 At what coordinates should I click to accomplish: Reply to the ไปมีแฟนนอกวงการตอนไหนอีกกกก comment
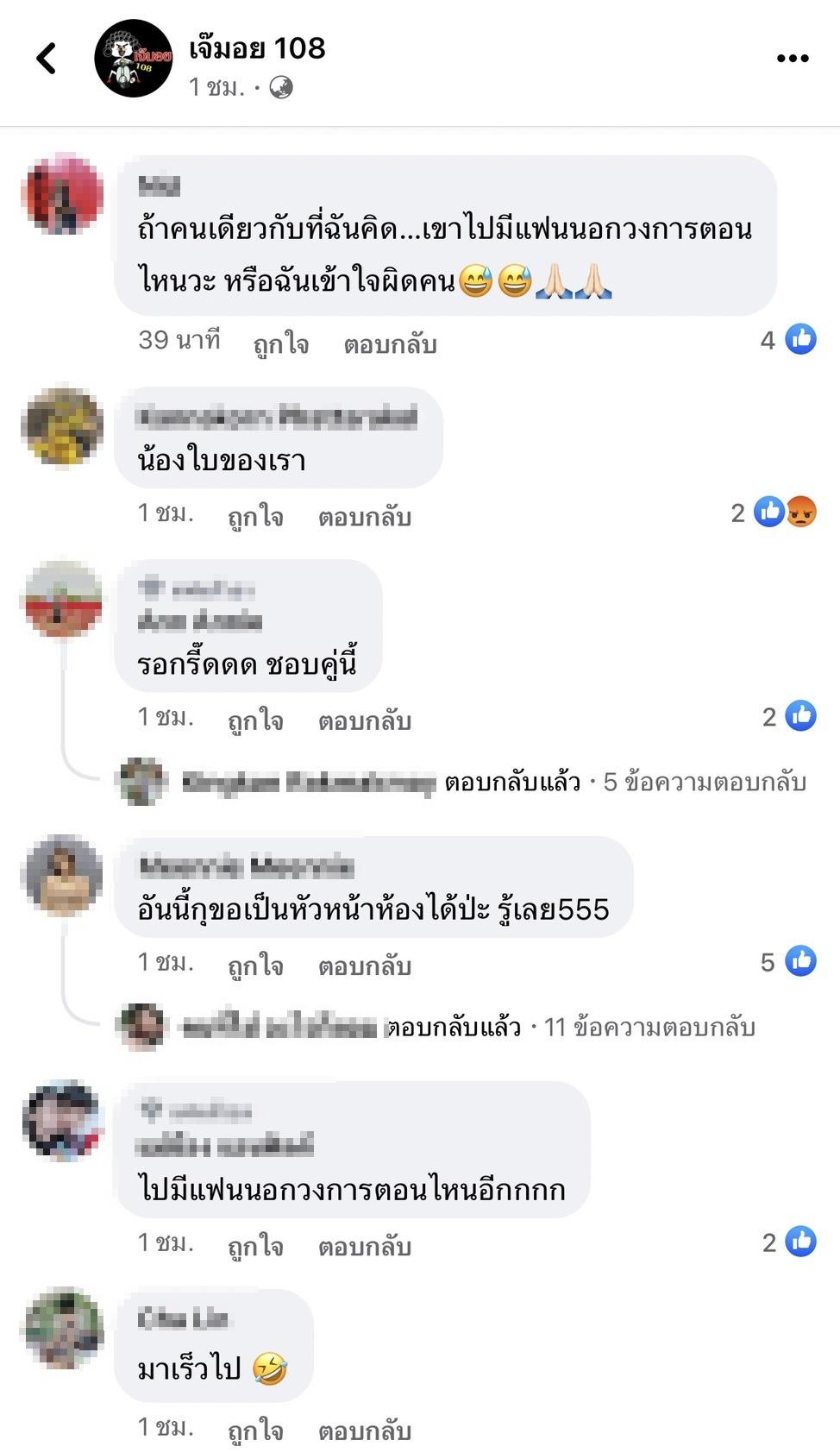pos(364,1245)
